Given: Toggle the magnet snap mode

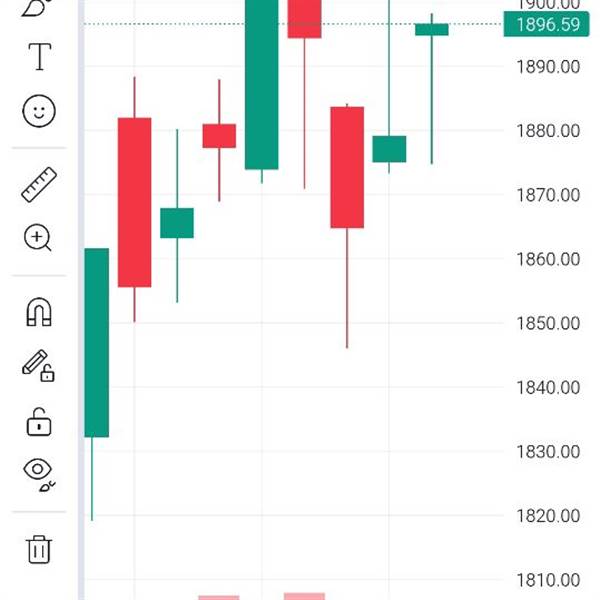Looking at the screenshot, I should point(39,312).
